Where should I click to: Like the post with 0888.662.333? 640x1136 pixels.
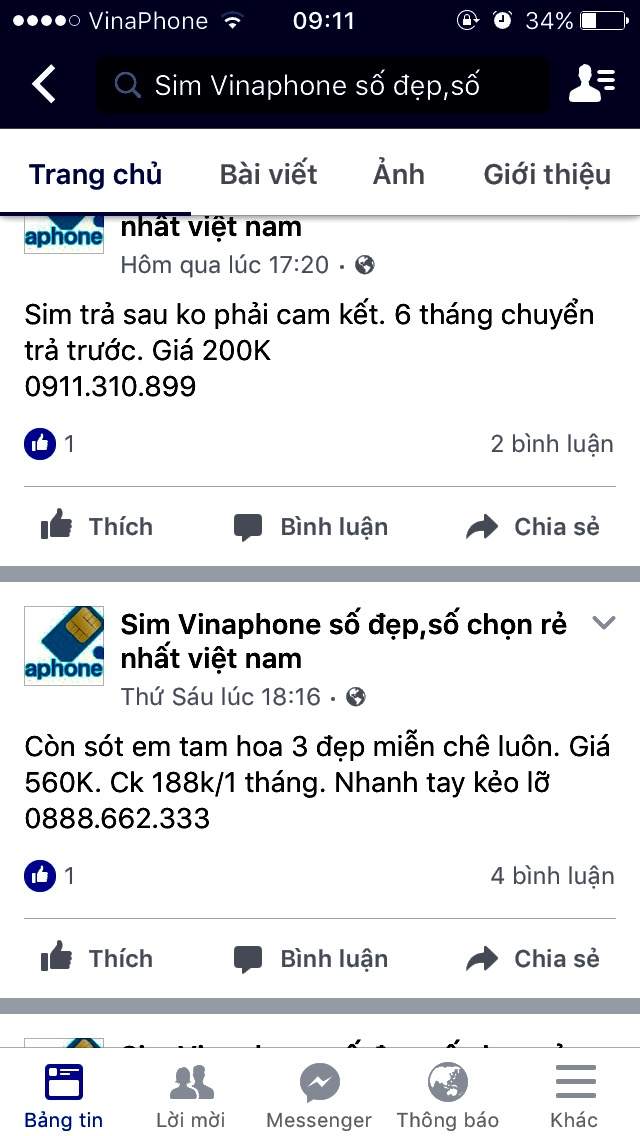pos(97,959)
